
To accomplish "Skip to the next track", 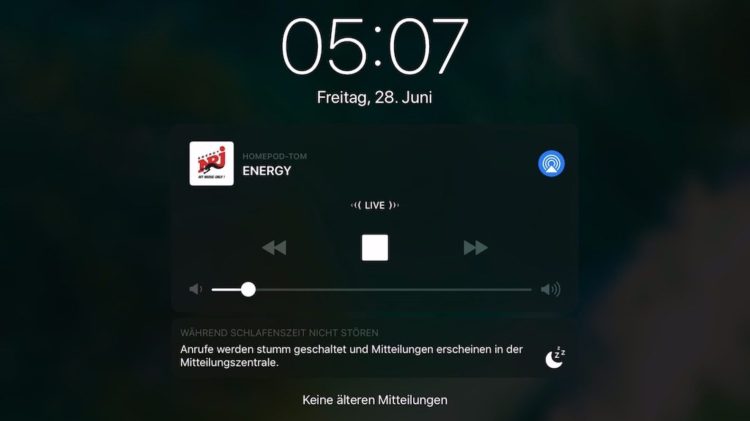I will [476, 247].
